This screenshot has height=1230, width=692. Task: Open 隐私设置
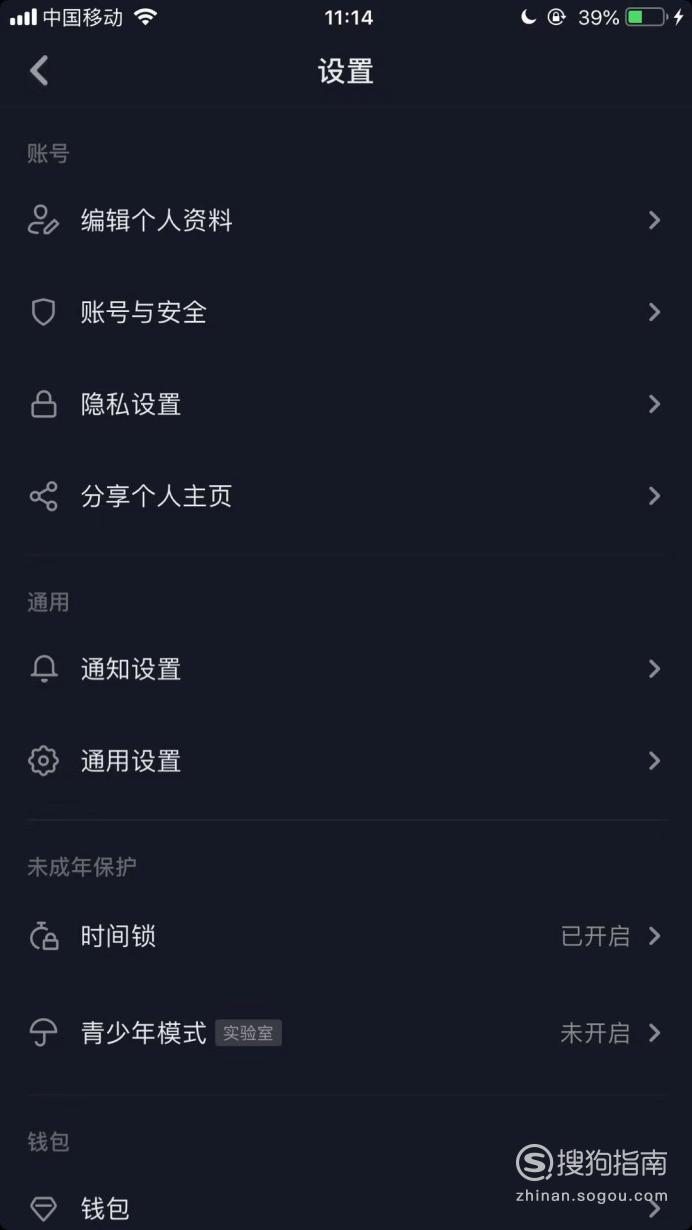346,404
